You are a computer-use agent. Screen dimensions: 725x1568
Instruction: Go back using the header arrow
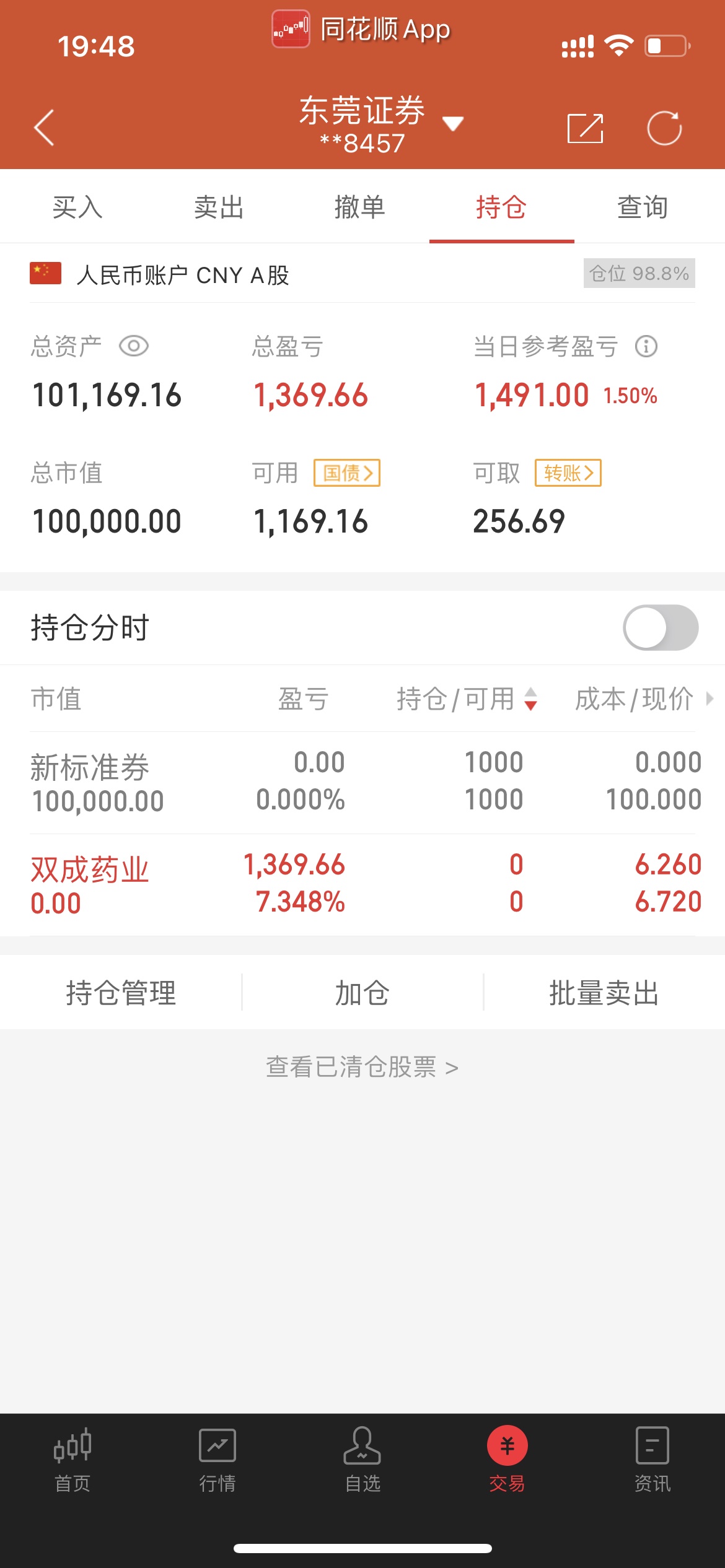pos(44,128)
